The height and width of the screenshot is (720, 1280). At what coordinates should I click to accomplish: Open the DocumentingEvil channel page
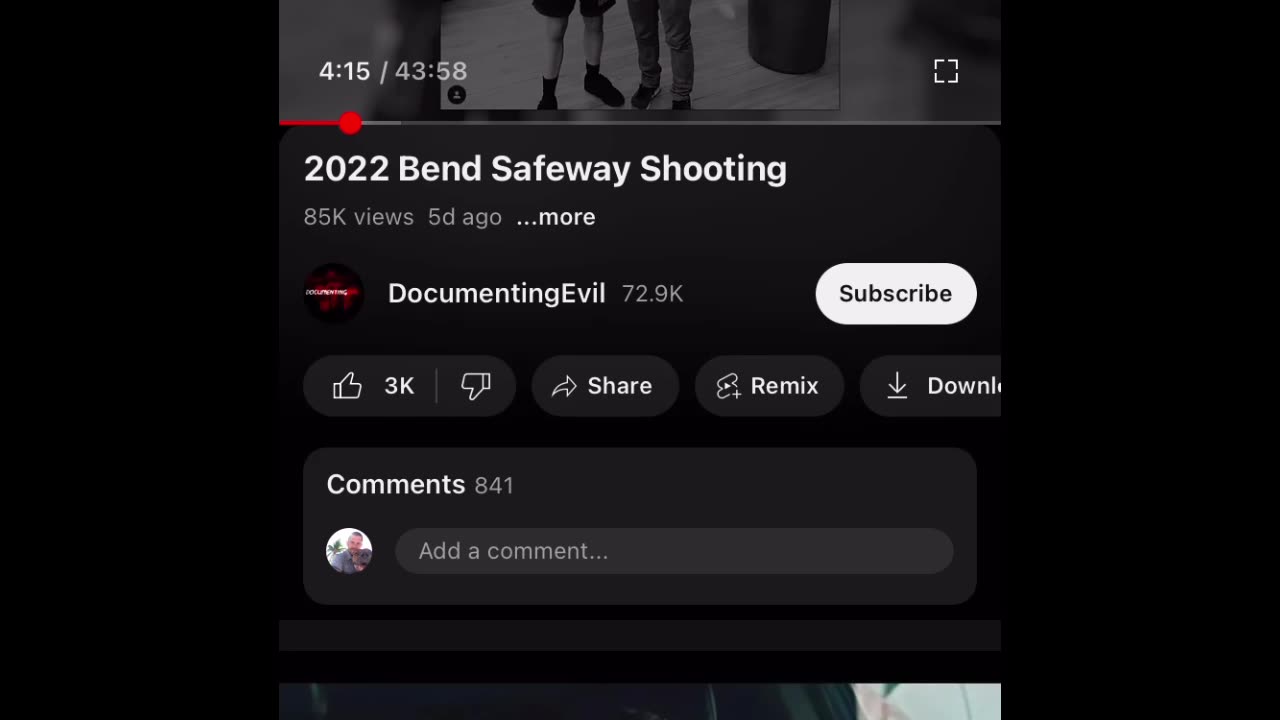click(496, 293)
